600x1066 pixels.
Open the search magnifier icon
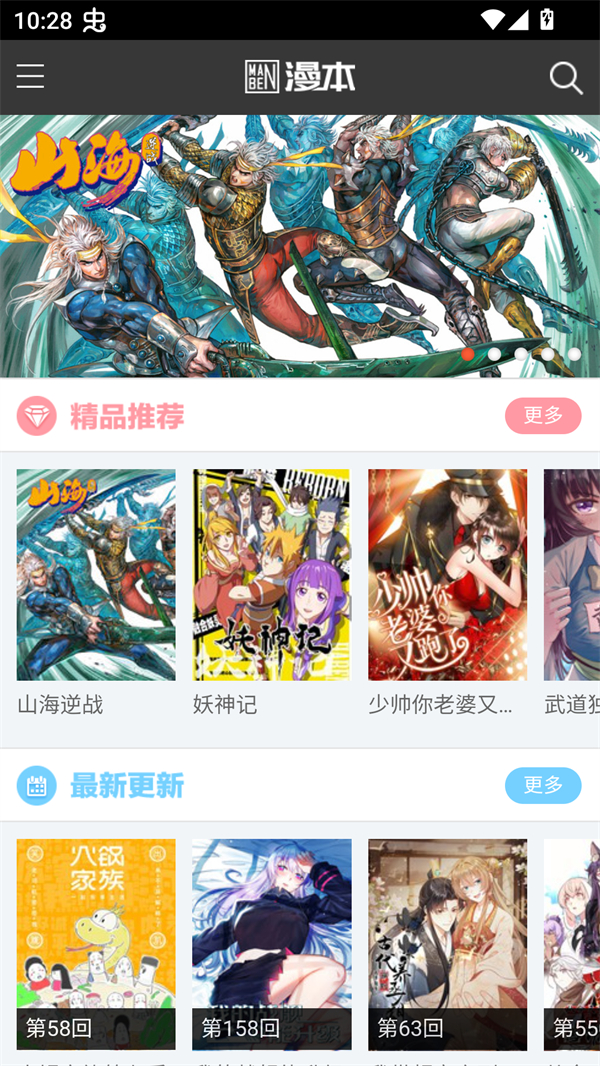[x=565, y=78]
